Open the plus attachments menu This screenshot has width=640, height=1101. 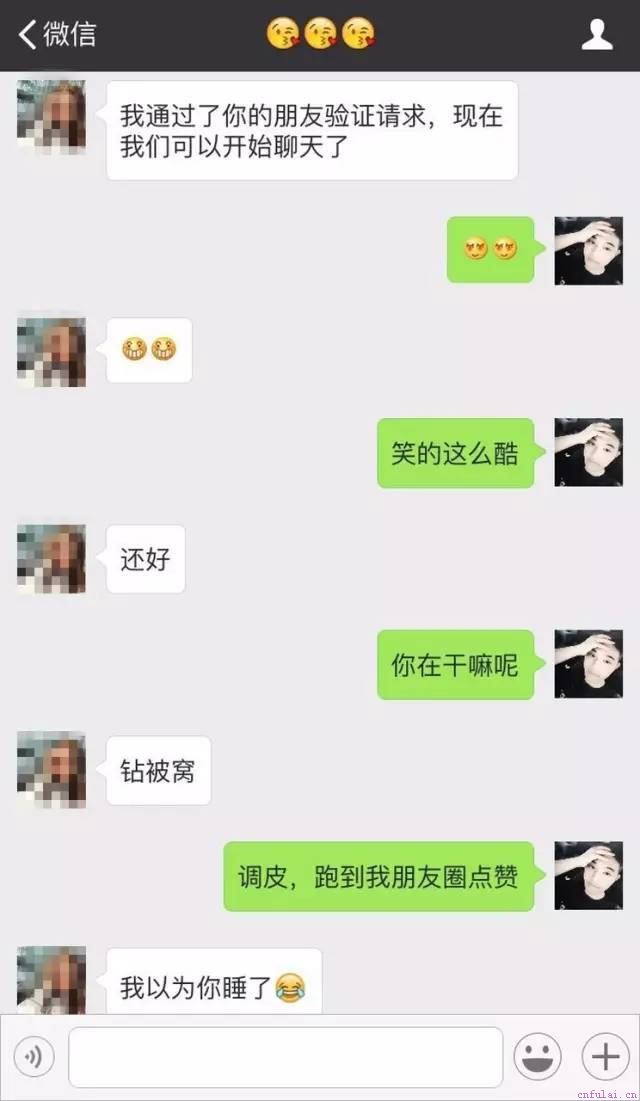click(x=605, y=1057)
